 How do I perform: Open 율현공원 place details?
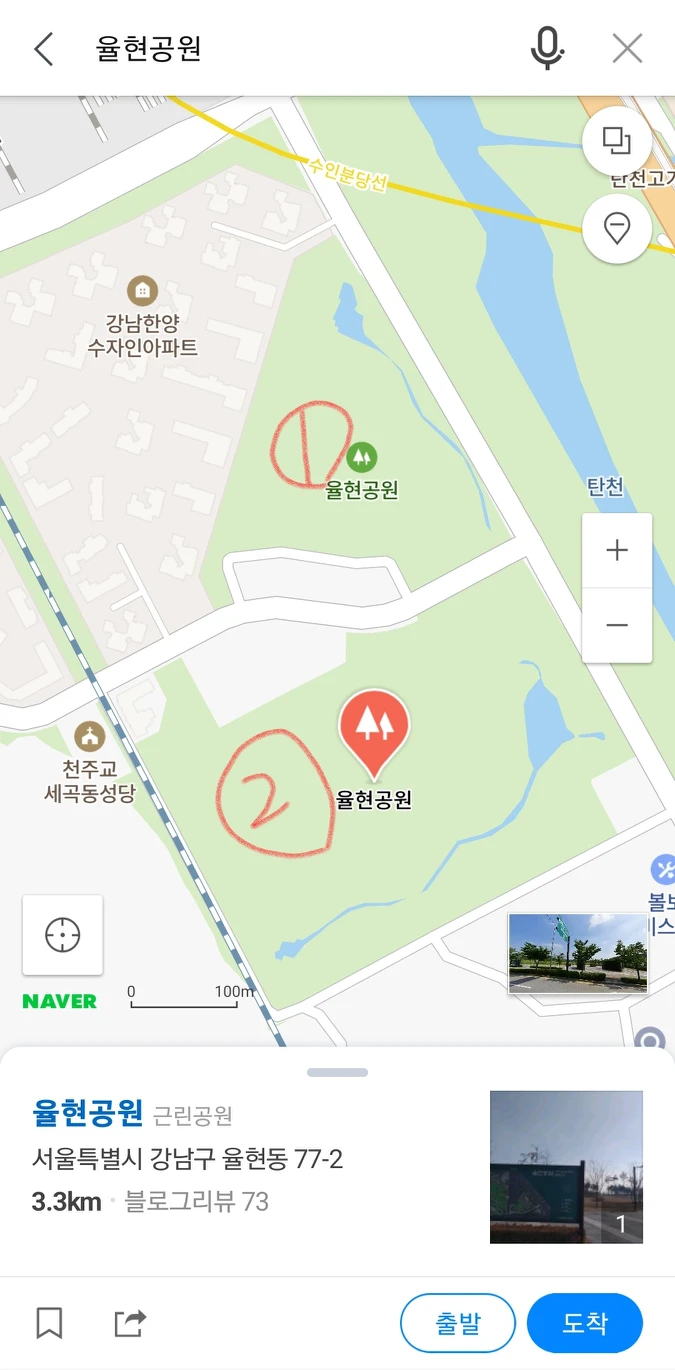(x=88, y=1112)
